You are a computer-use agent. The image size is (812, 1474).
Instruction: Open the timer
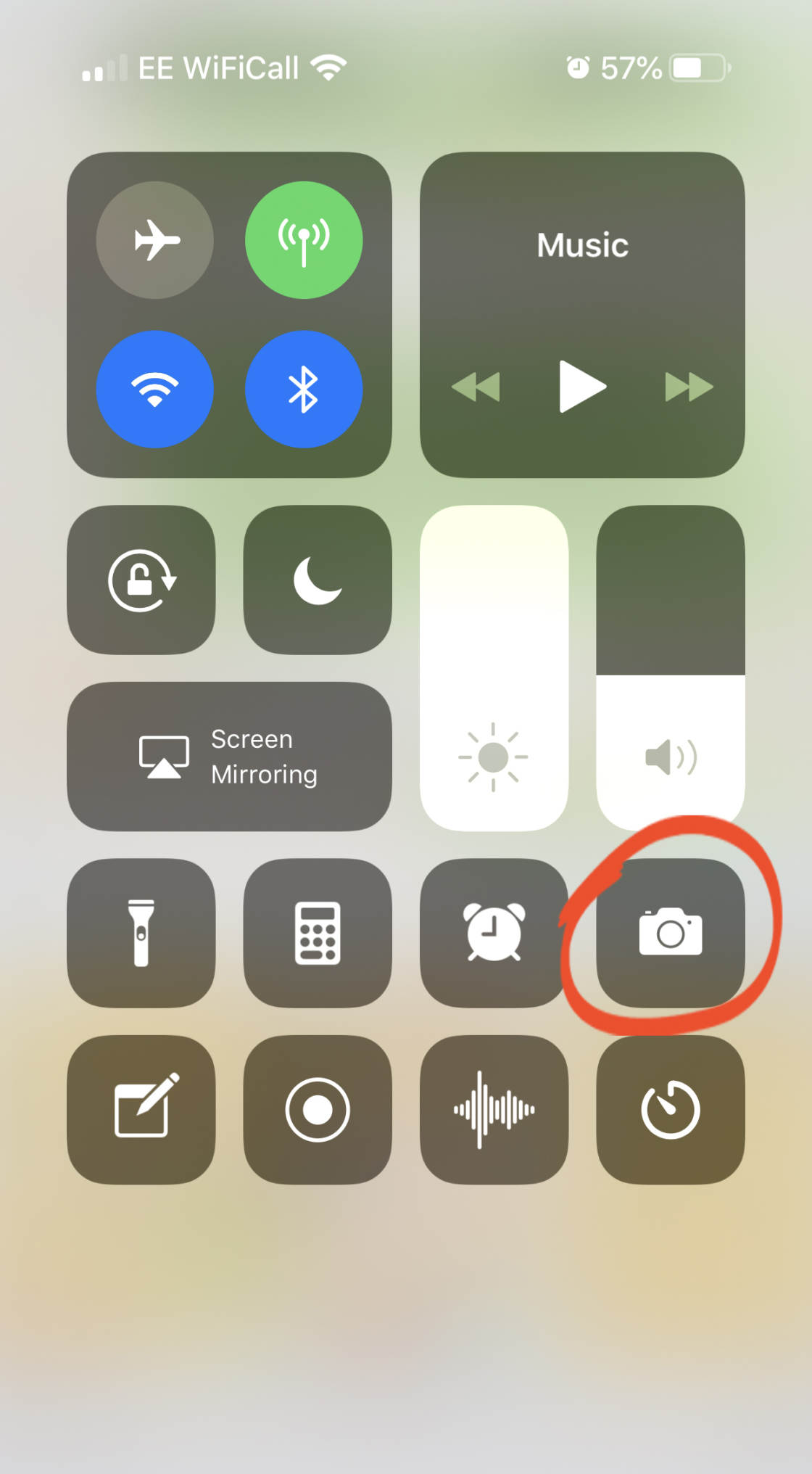[671, 1110]
